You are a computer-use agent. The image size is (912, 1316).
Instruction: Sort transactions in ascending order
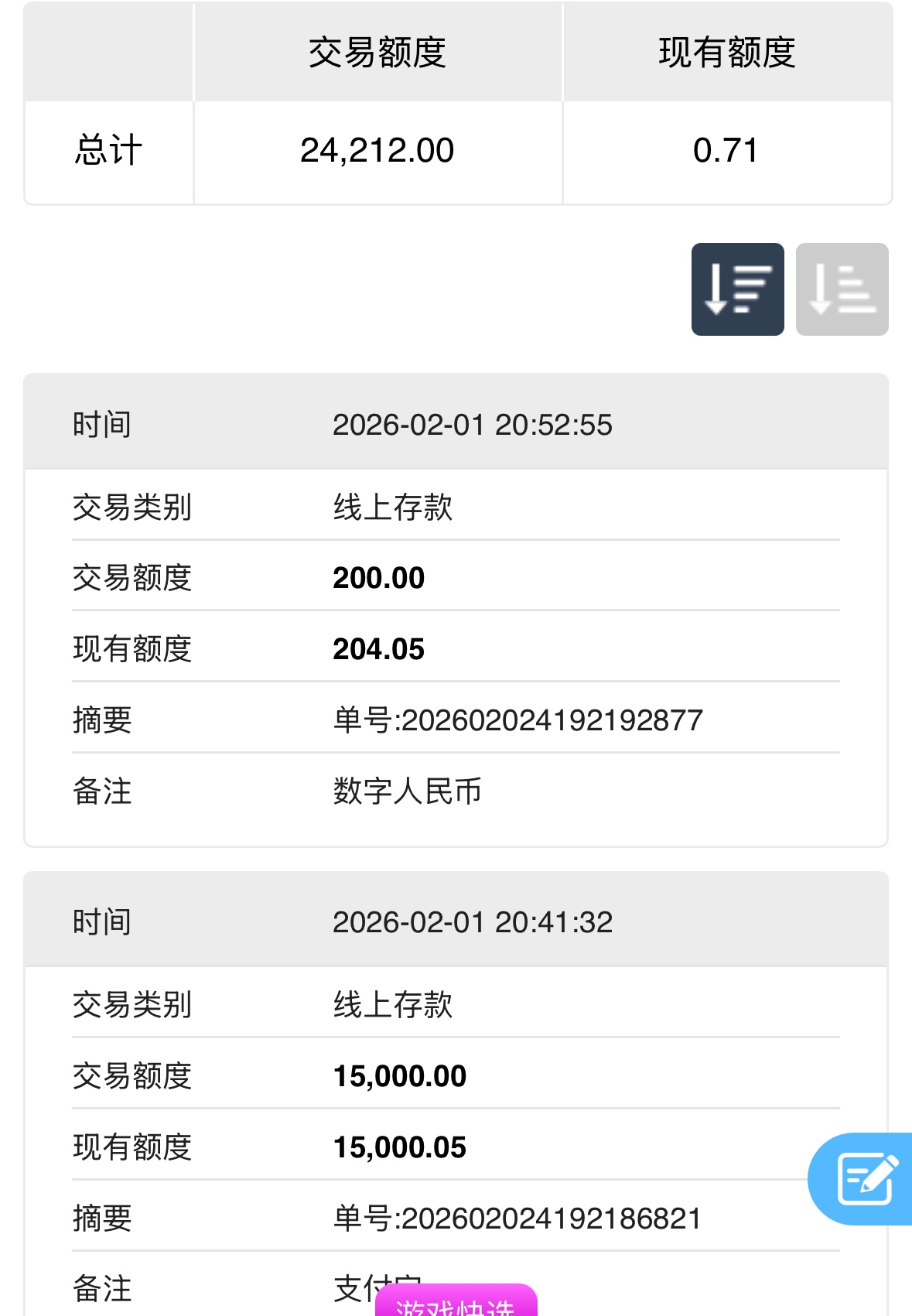(842, 289)
